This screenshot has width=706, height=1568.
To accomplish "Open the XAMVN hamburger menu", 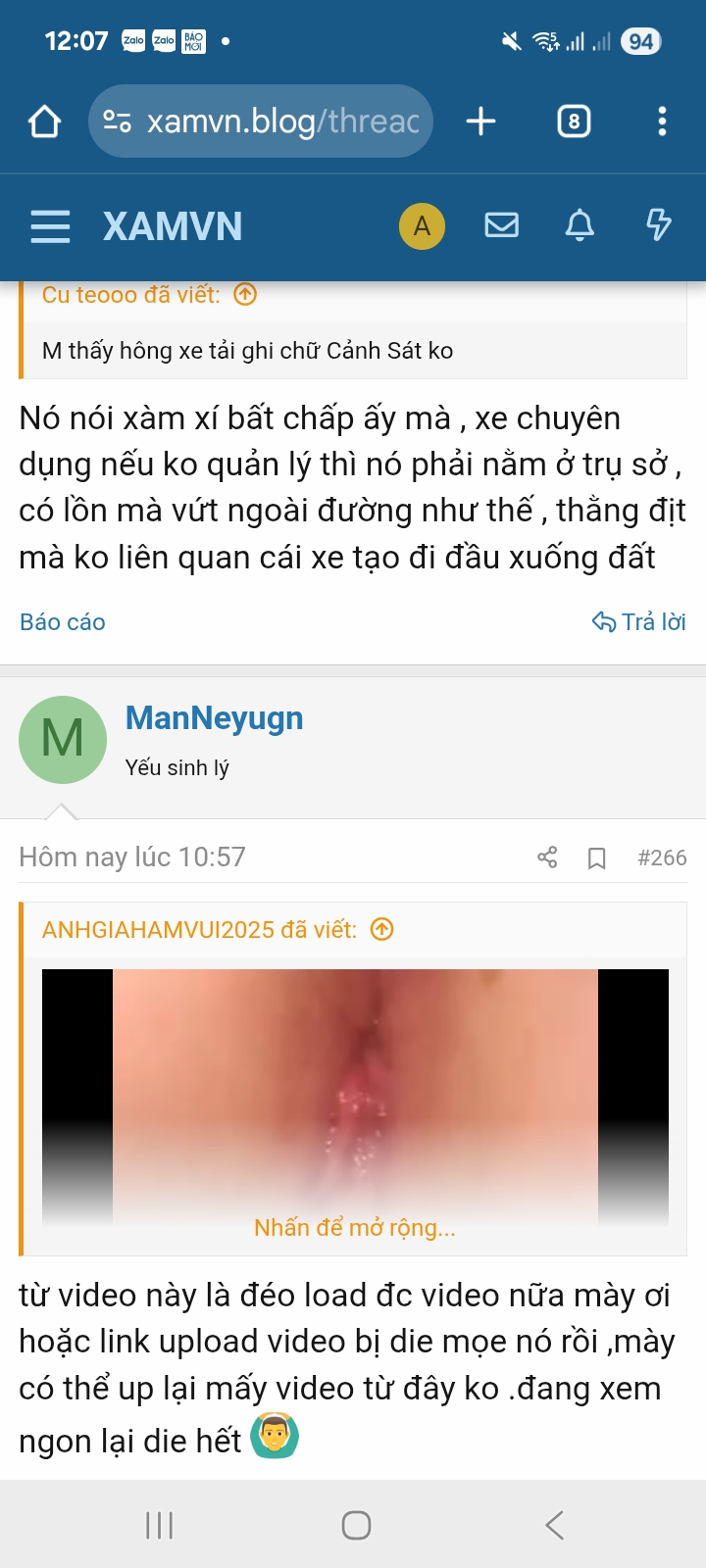I will click(50, 226).
